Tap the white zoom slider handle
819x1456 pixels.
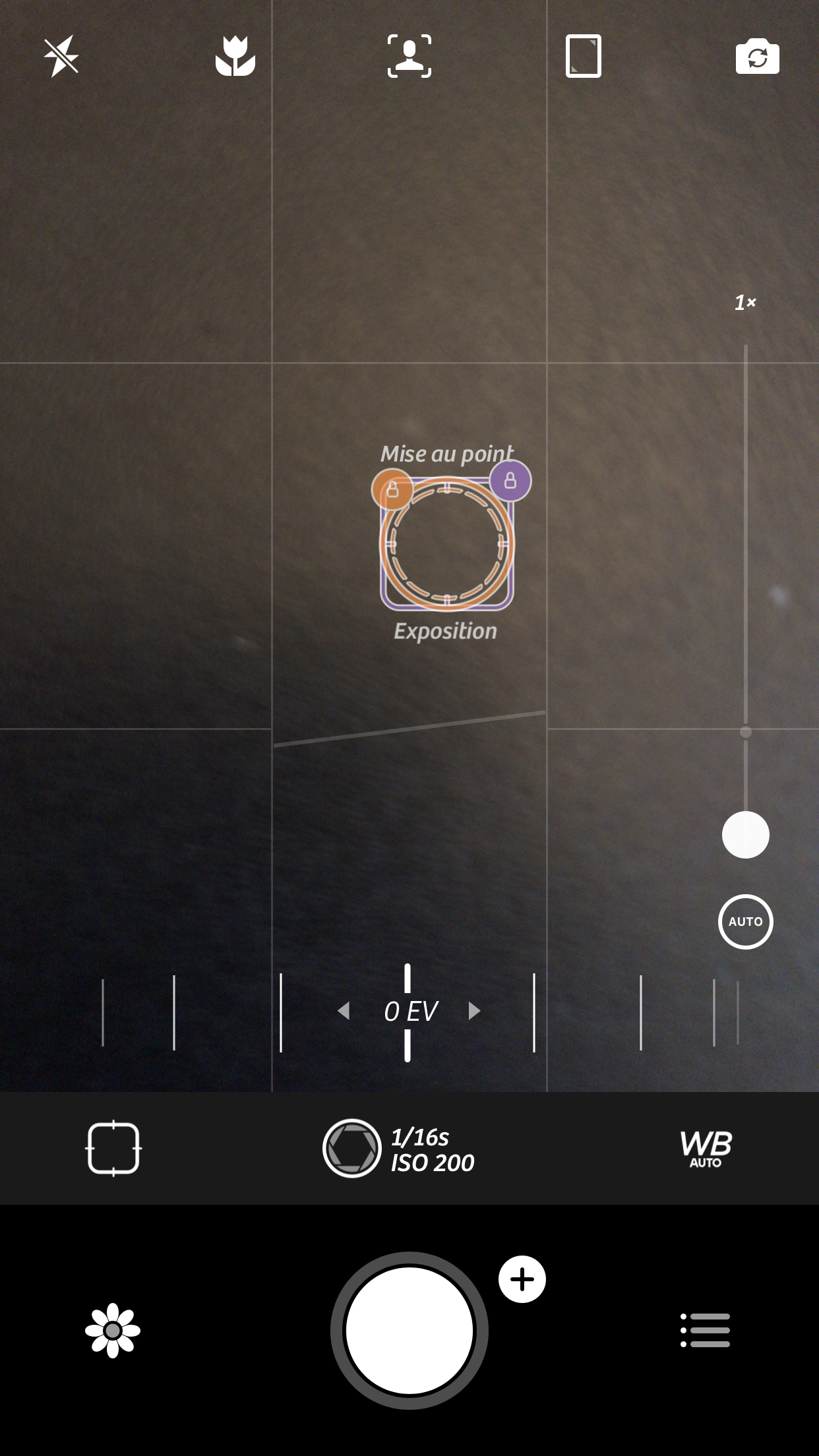[x=746, y=835]
